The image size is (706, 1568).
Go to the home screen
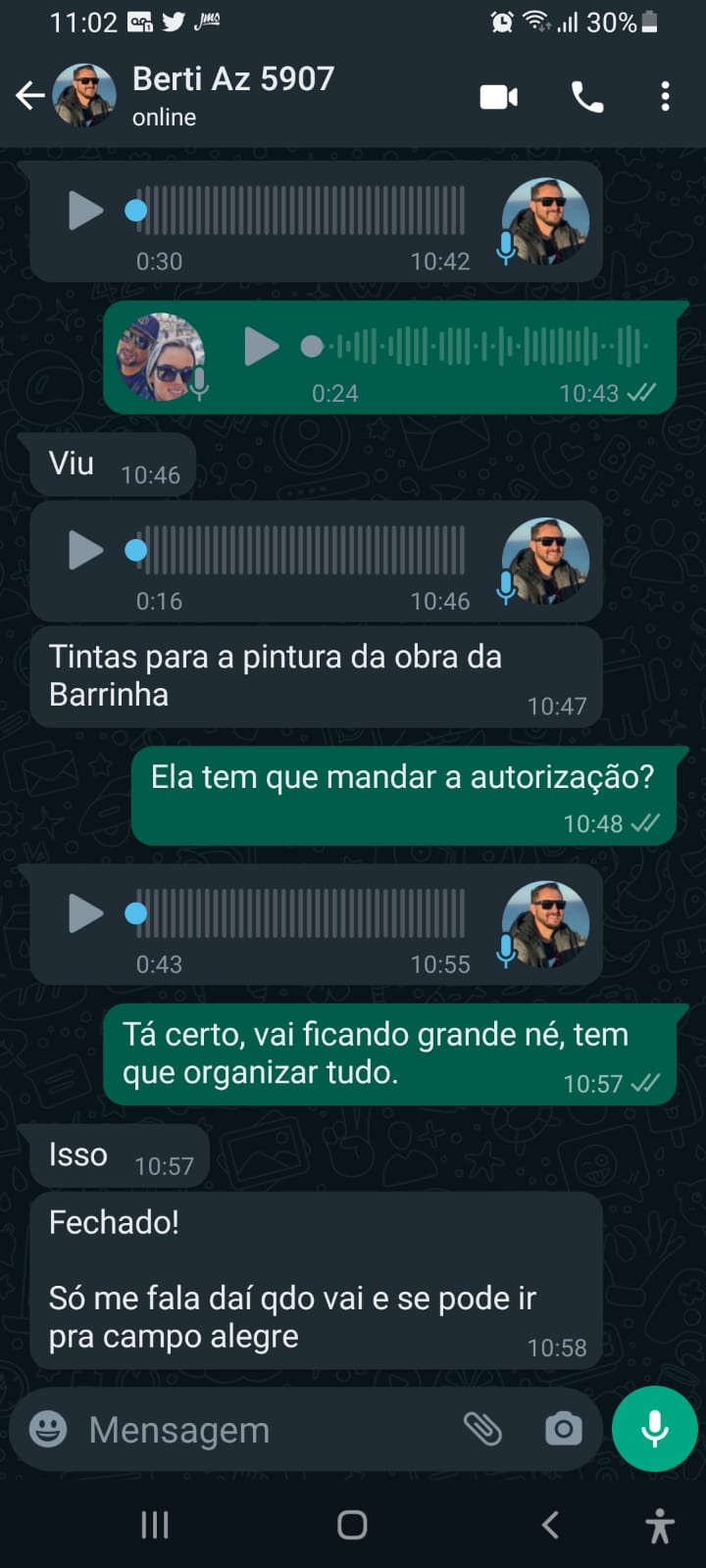point(352,1525)
